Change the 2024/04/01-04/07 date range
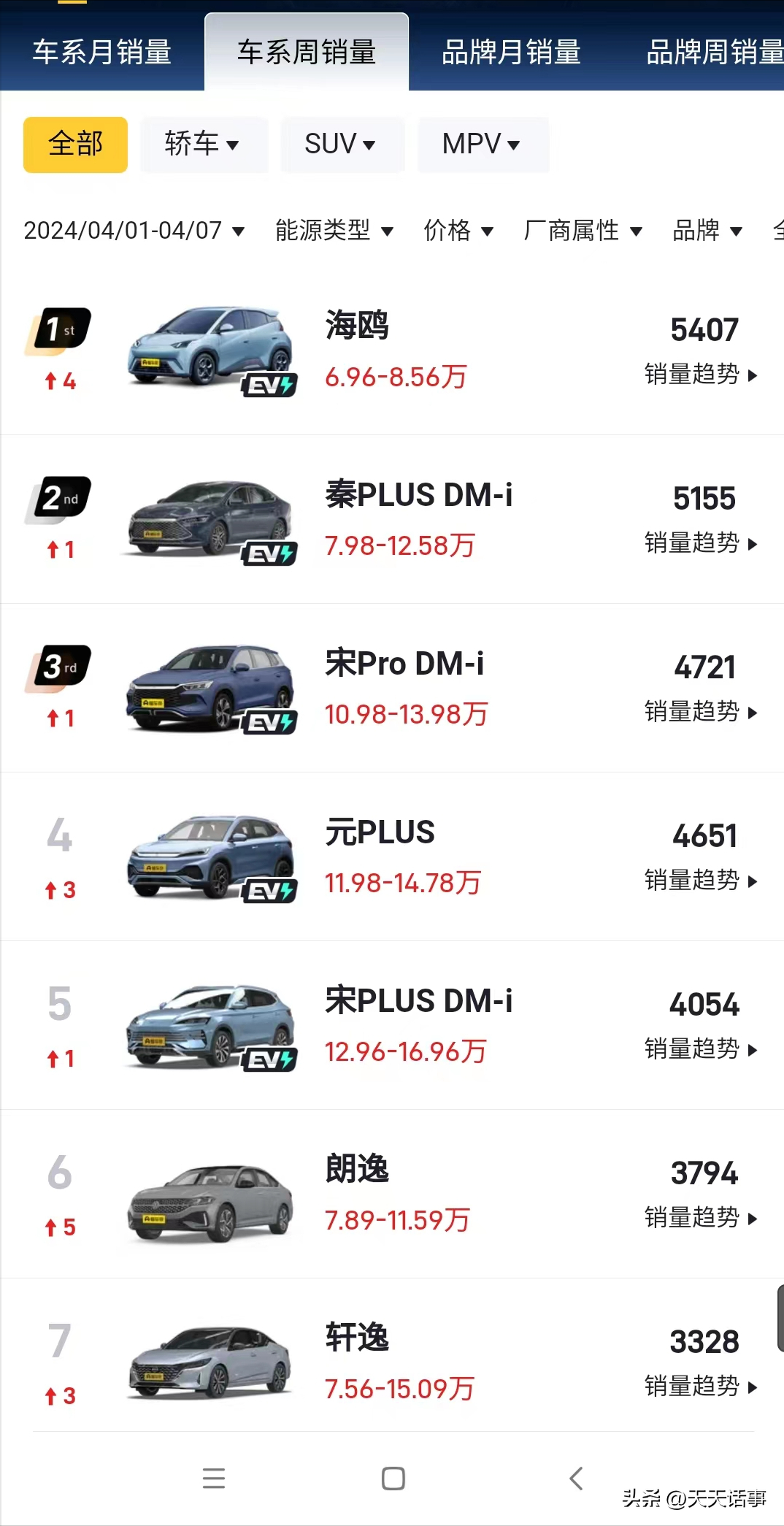Viewport: 784px width, 1526px height. click(x=134, y=231)
